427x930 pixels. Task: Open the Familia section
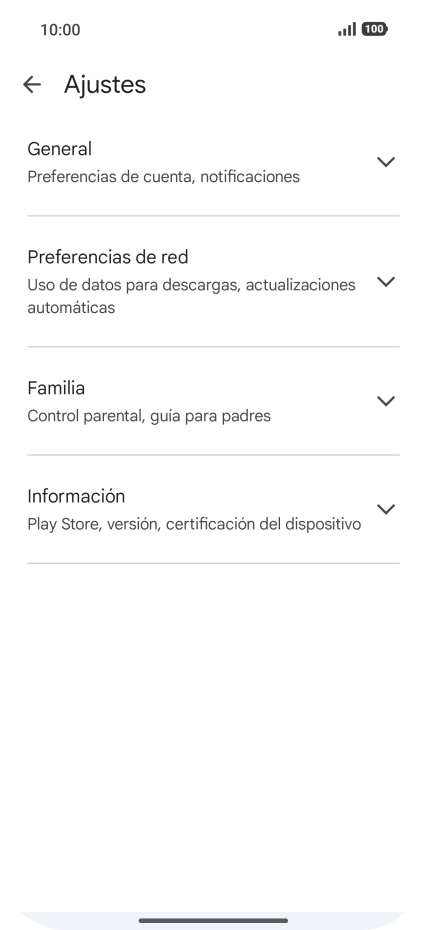(214, 402)
